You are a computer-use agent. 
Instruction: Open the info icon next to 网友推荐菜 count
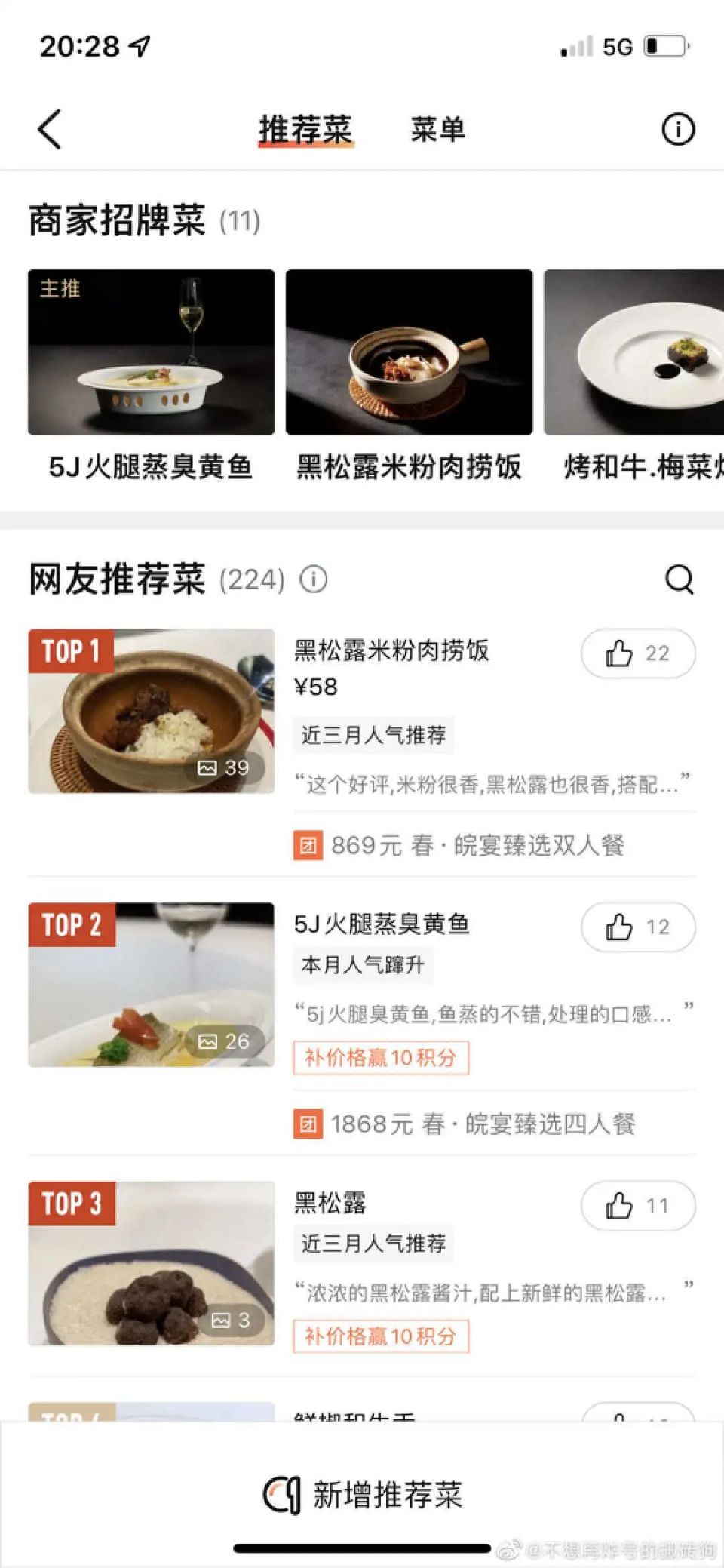314,579
